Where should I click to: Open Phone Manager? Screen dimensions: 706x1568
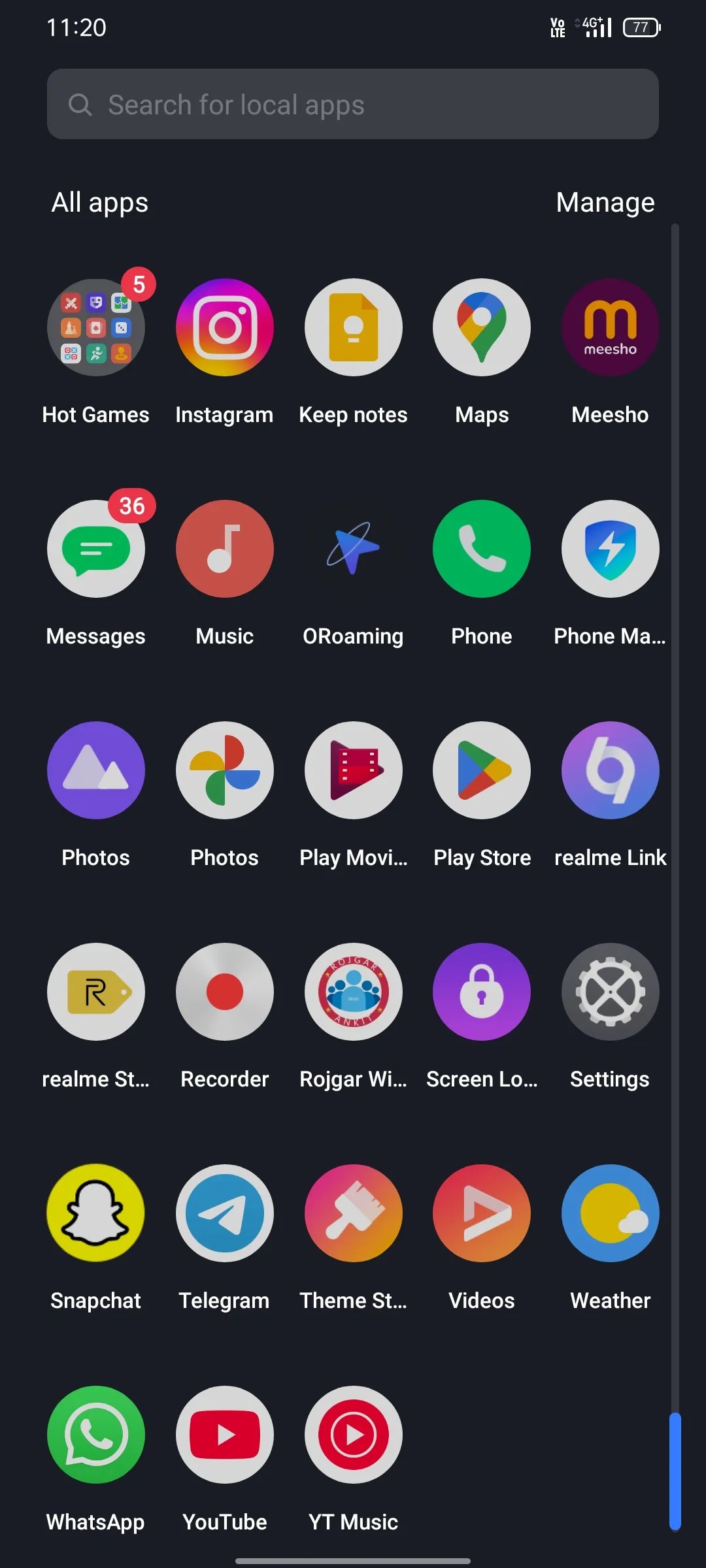coord(610,549)
